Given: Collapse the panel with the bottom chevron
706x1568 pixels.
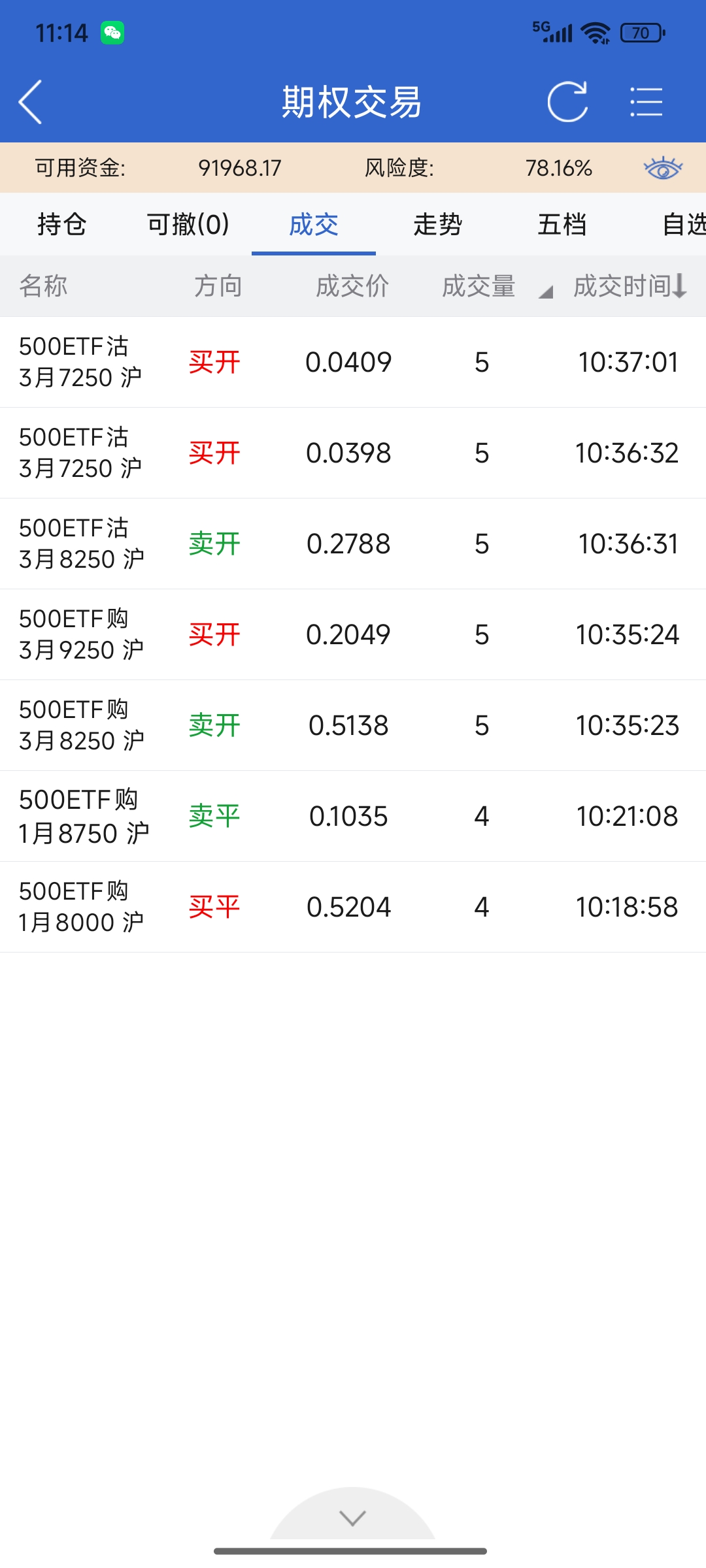Looking at the screenshot, I should tap(353, 1518).
